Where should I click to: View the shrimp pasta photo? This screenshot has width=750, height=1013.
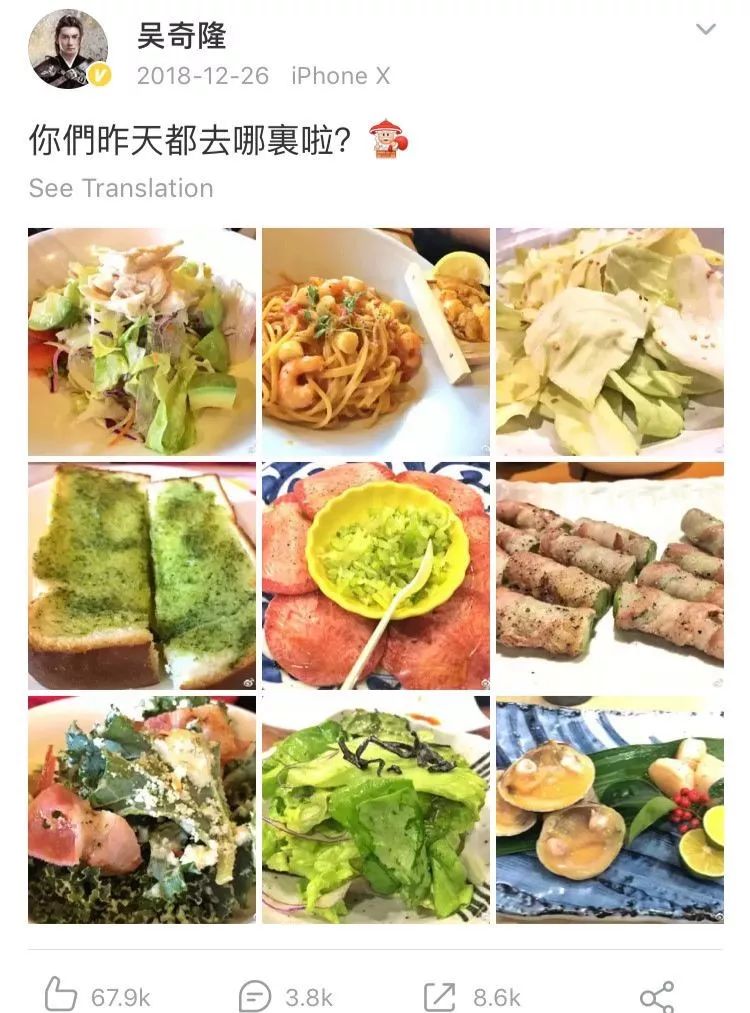pyautogui.click(x=376, y=342)
